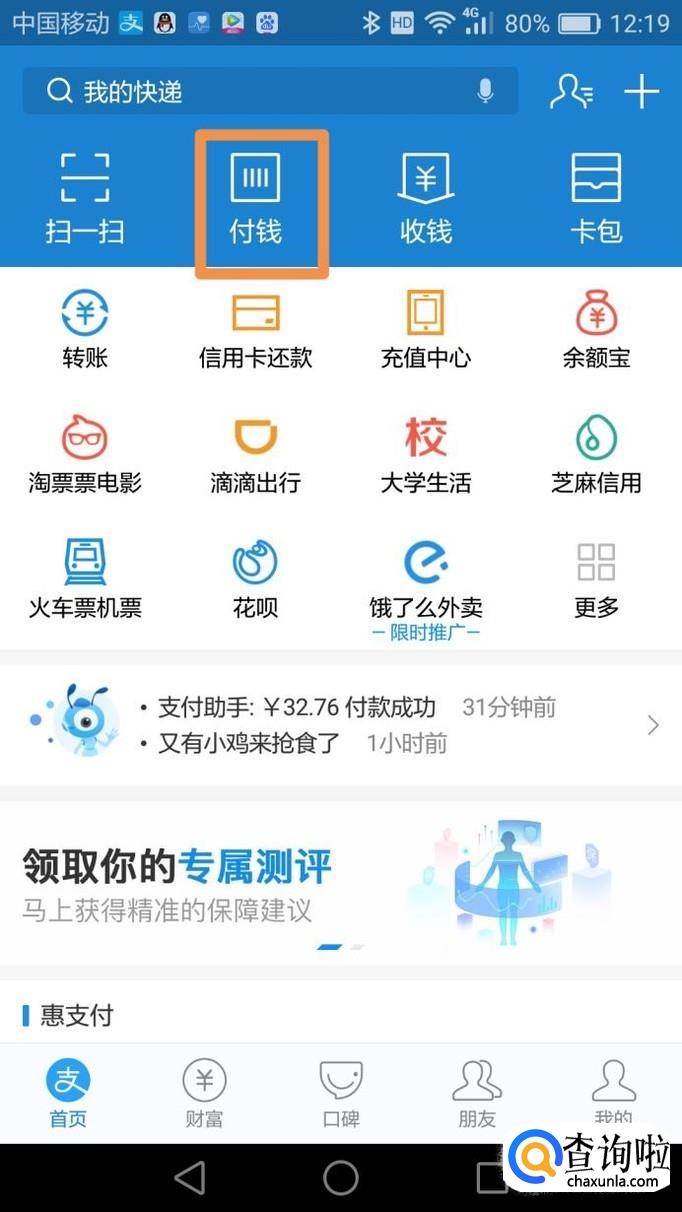Switch to the 财富 tab
The width and height of the screenshot is (682, 1212).
[x=204, y=1094]
